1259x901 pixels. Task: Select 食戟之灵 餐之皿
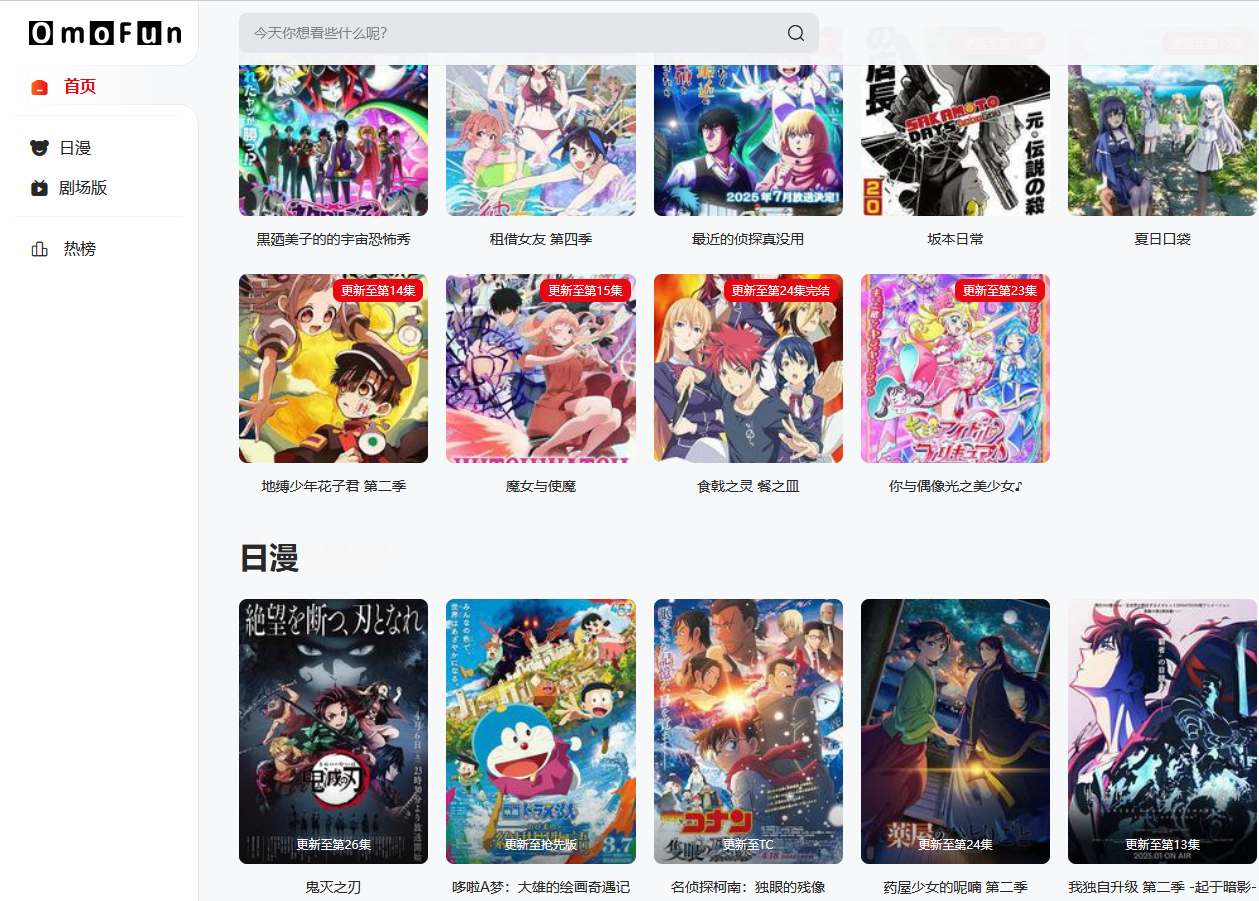tap(748, 369)
